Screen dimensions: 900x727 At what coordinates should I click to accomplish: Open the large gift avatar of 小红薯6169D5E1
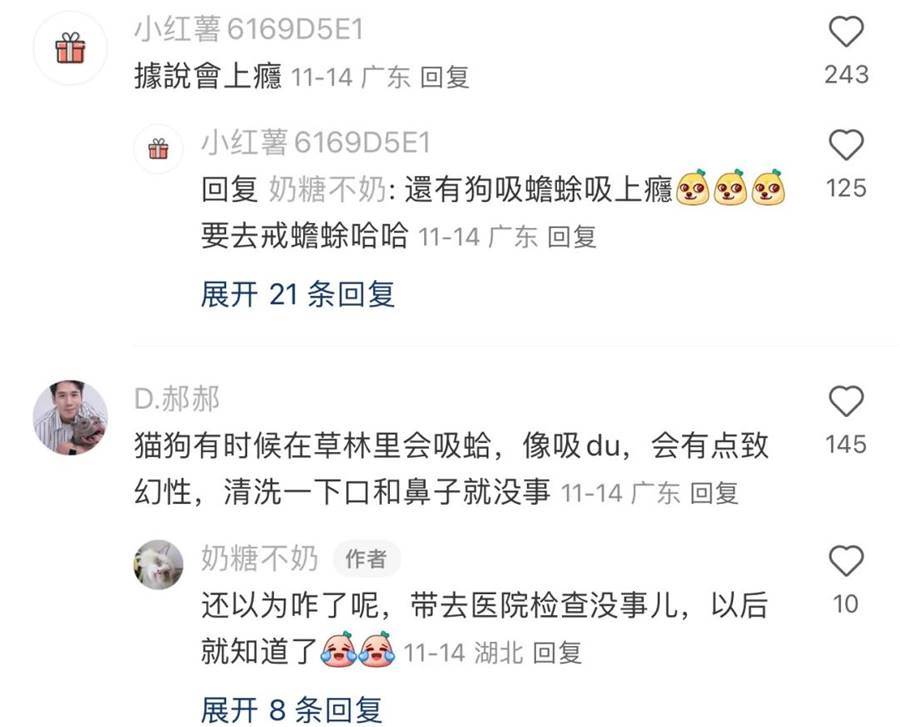(71, 48)
